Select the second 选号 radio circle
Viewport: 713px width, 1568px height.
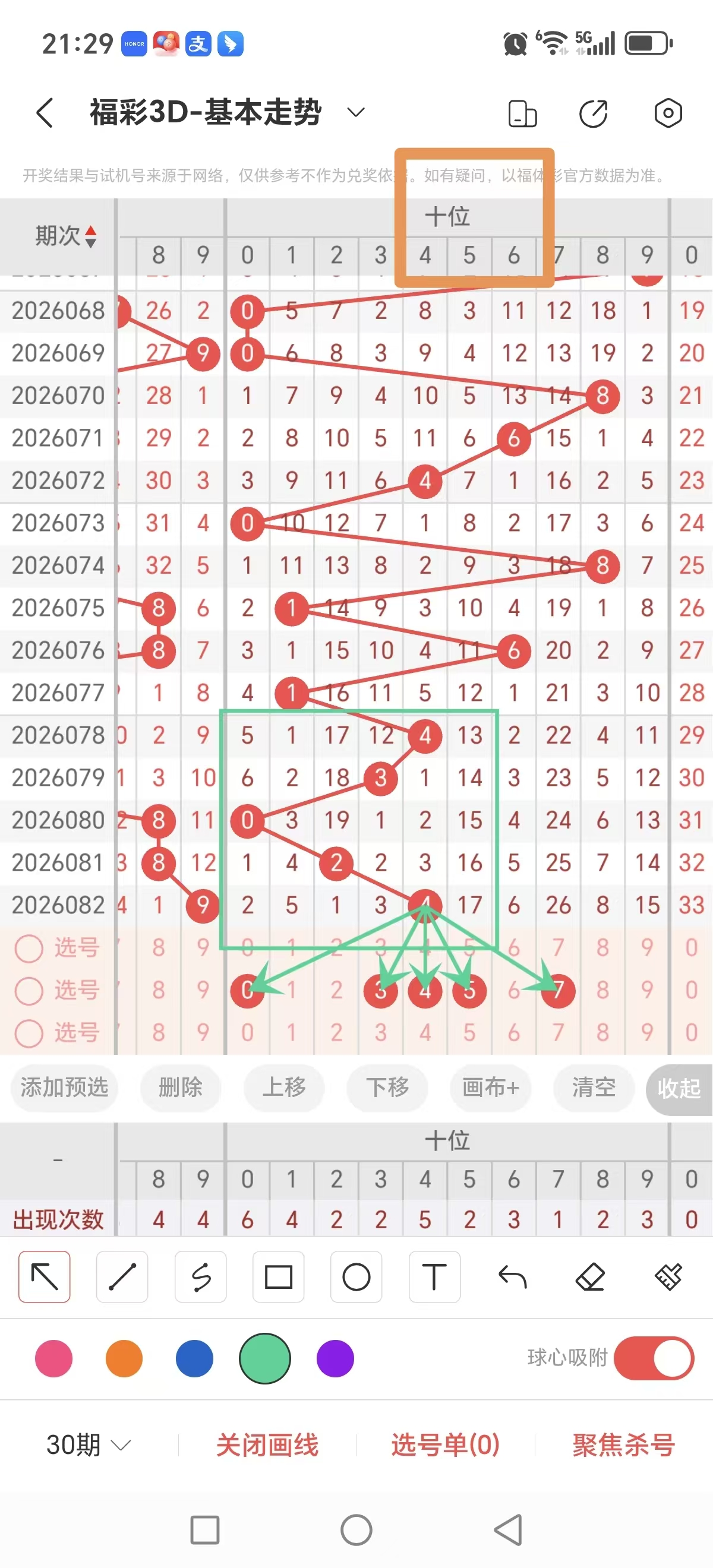point(29,990)
